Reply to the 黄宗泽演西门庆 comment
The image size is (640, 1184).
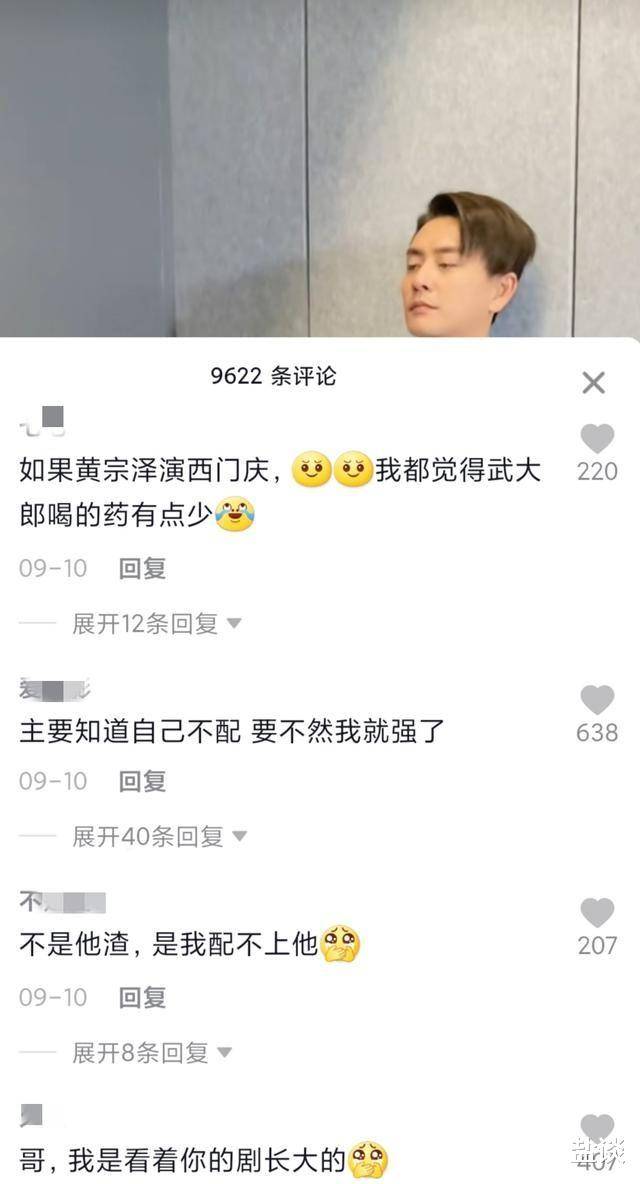(142, 569)
